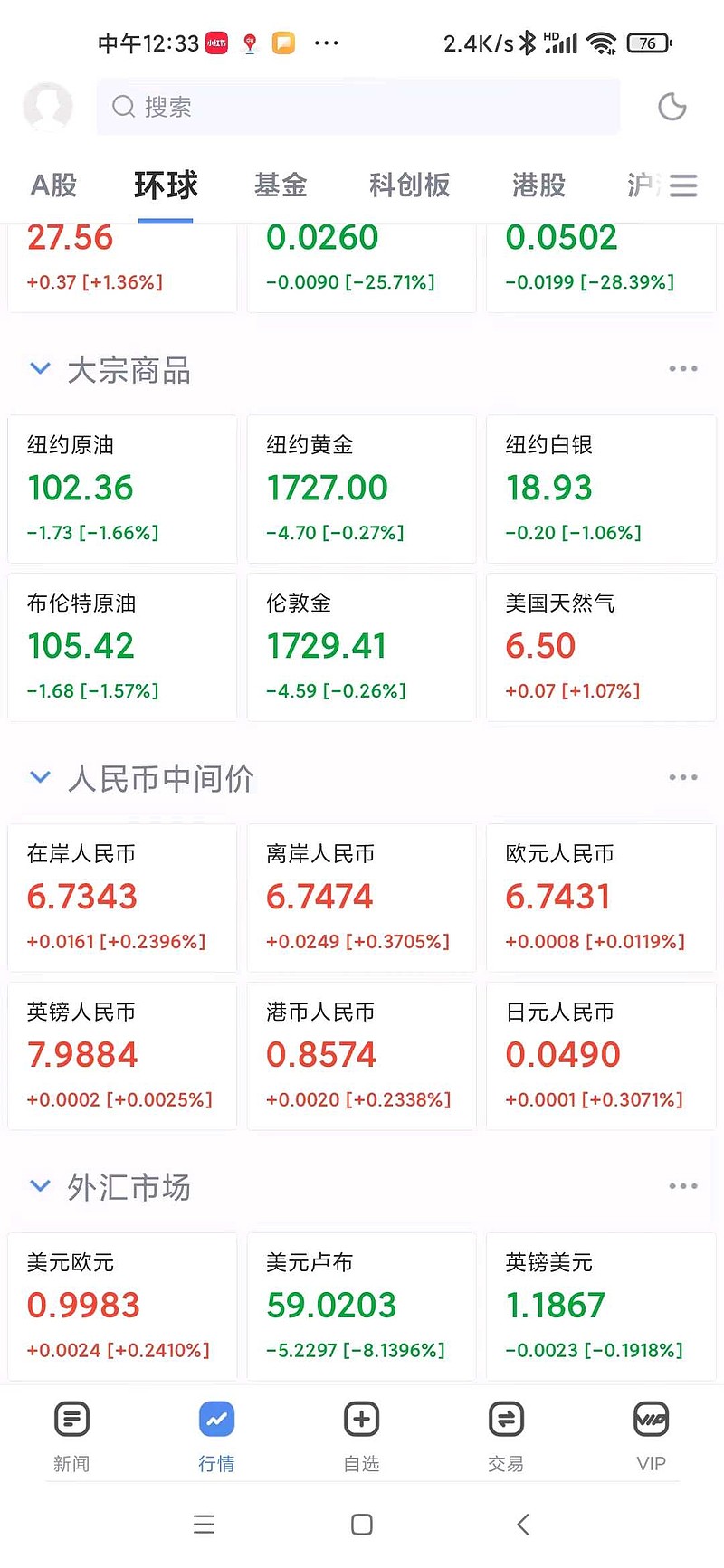Collapse the 人民币中间价 section
Screen dimensions: 724x1568
pos(39,776)
